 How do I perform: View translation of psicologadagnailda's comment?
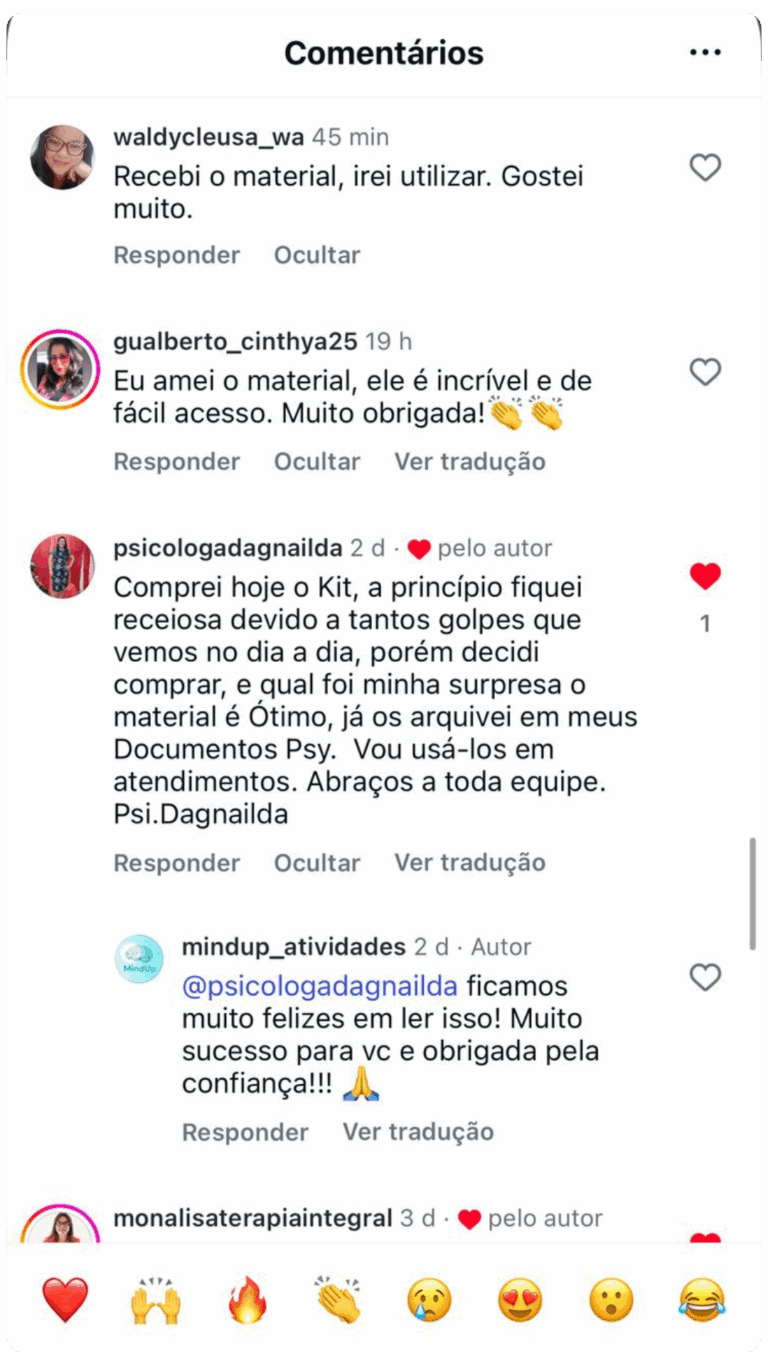[x=469, y=862]
